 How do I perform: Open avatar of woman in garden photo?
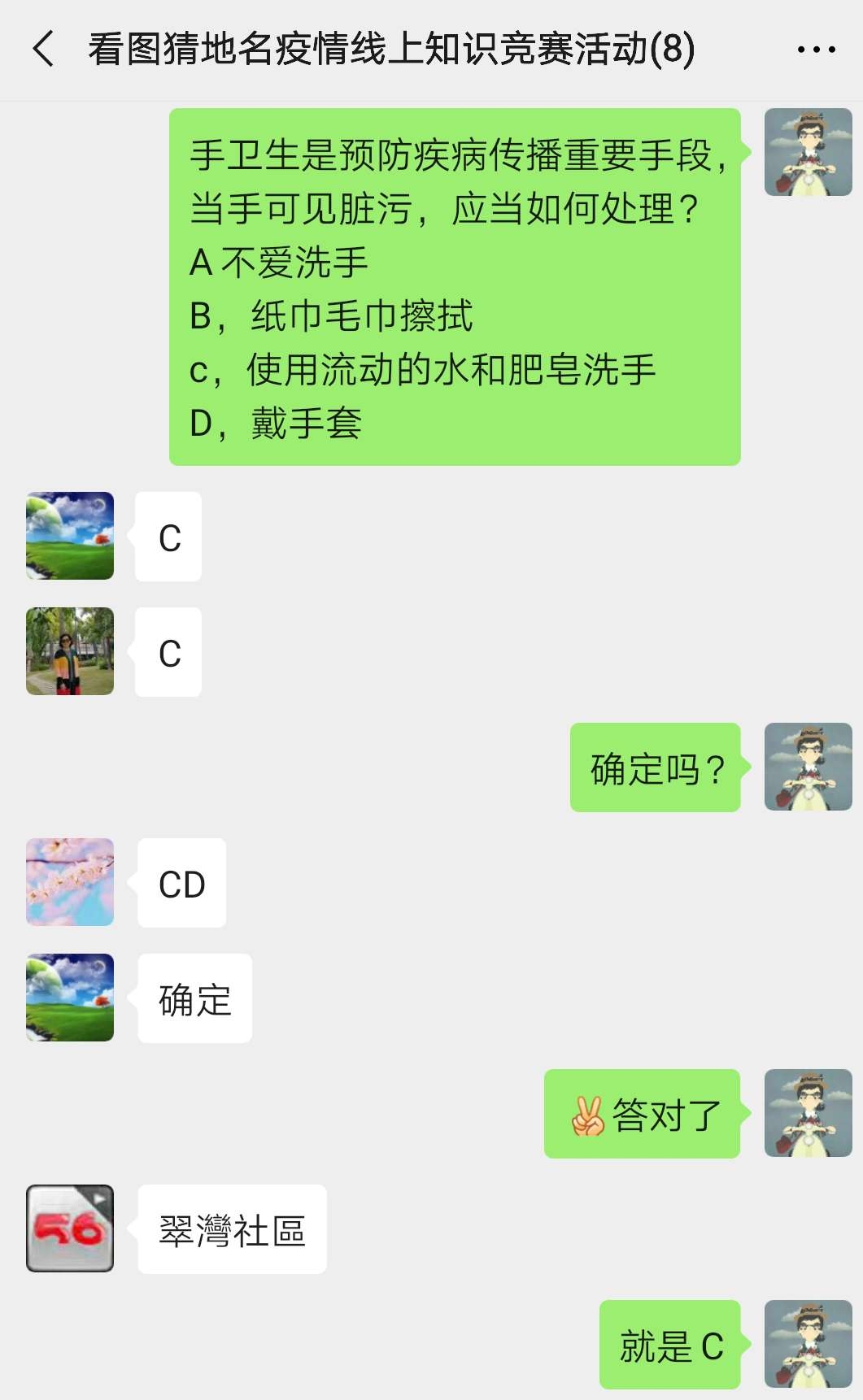tap(70, 651)
